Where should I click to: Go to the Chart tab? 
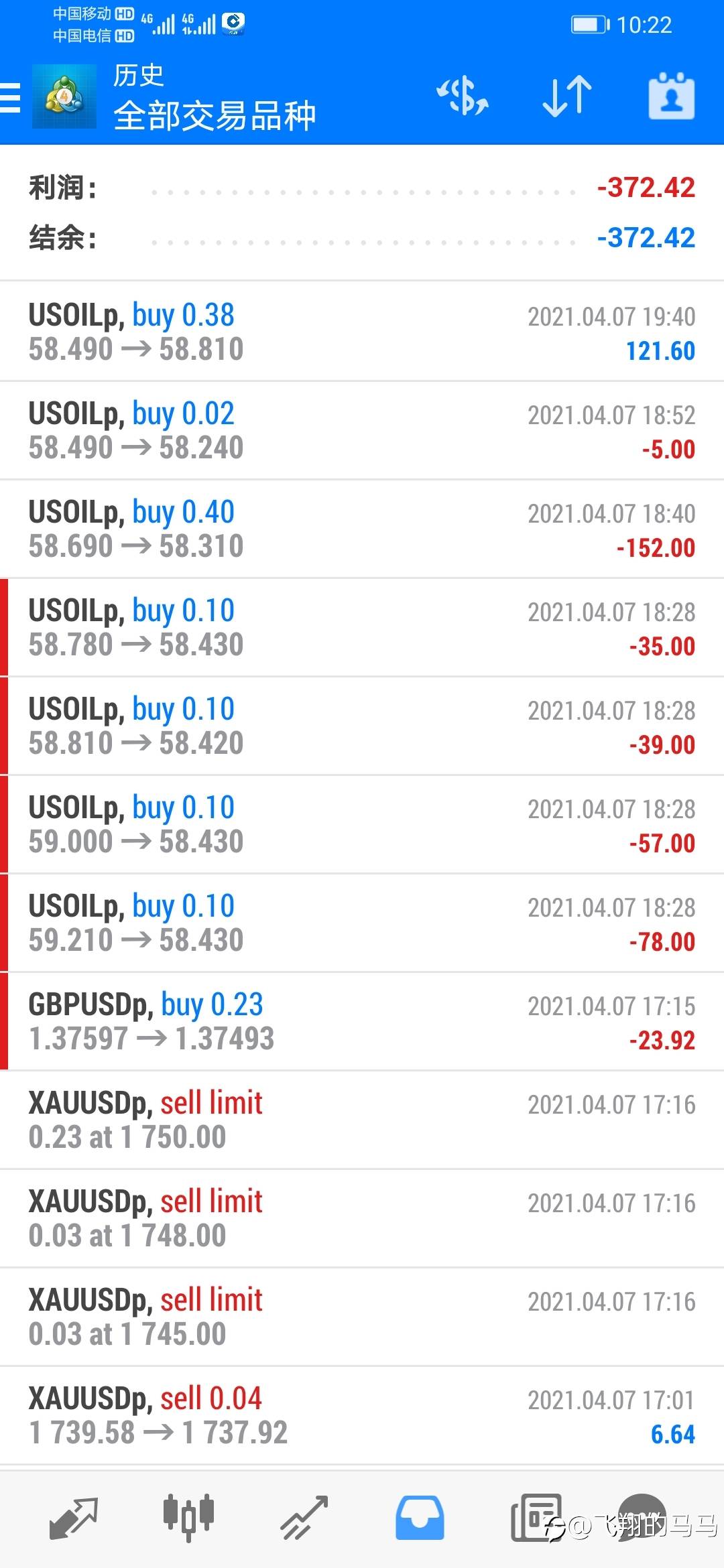click(x=189, y=1518)
